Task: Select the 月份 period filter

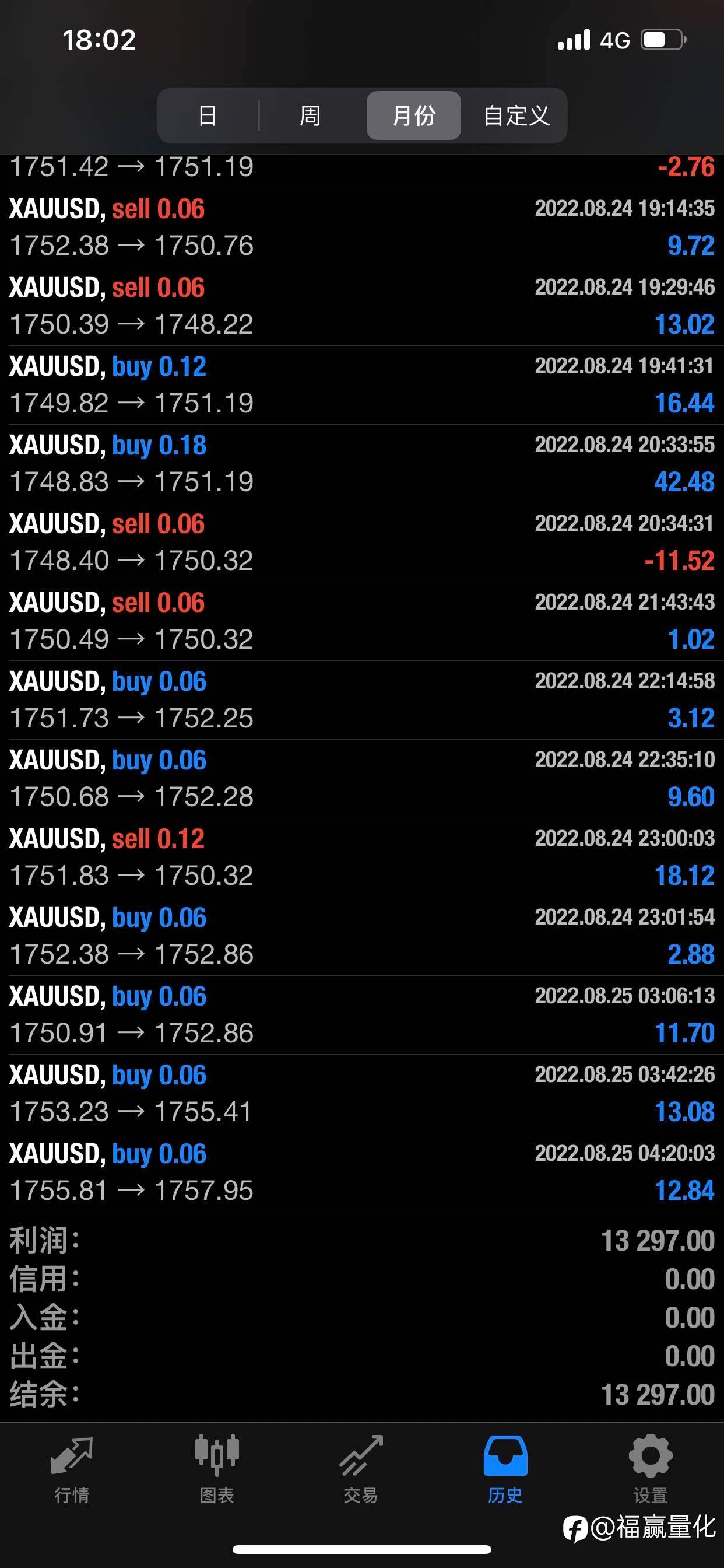Action: click(414, 115)
